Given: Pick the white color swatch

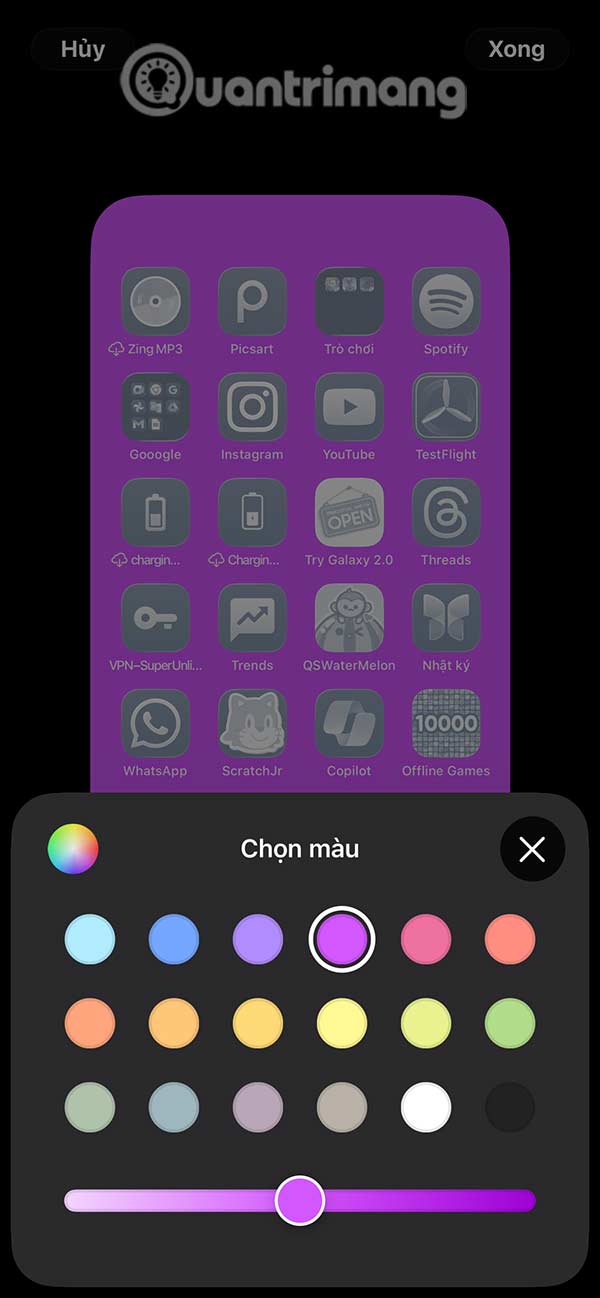Looking at the screenshot, I should pyautogui.click(x=426, y=1108).
